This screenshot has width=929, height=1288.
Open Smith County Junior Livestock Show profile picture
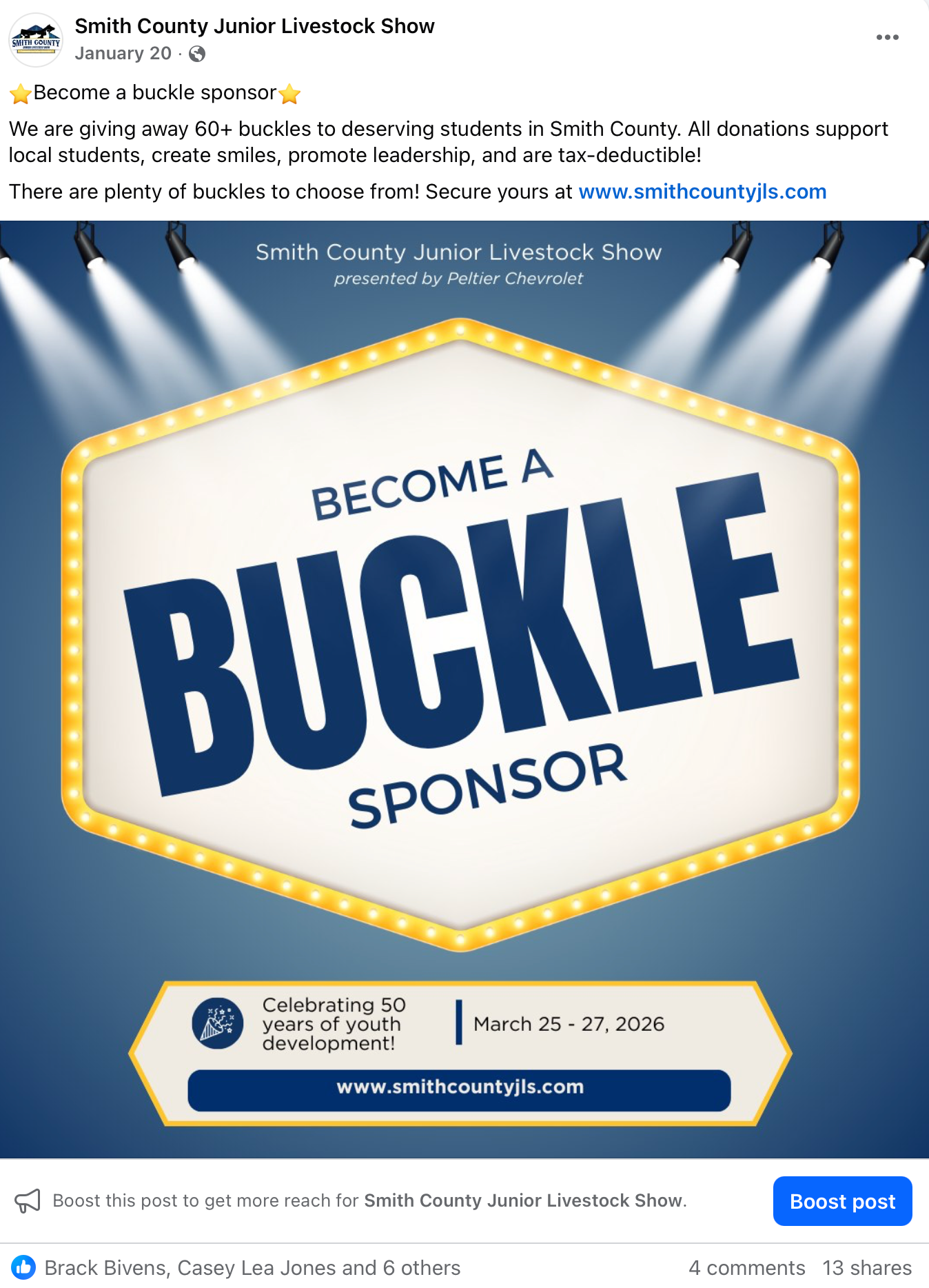(x=36, y=40)
